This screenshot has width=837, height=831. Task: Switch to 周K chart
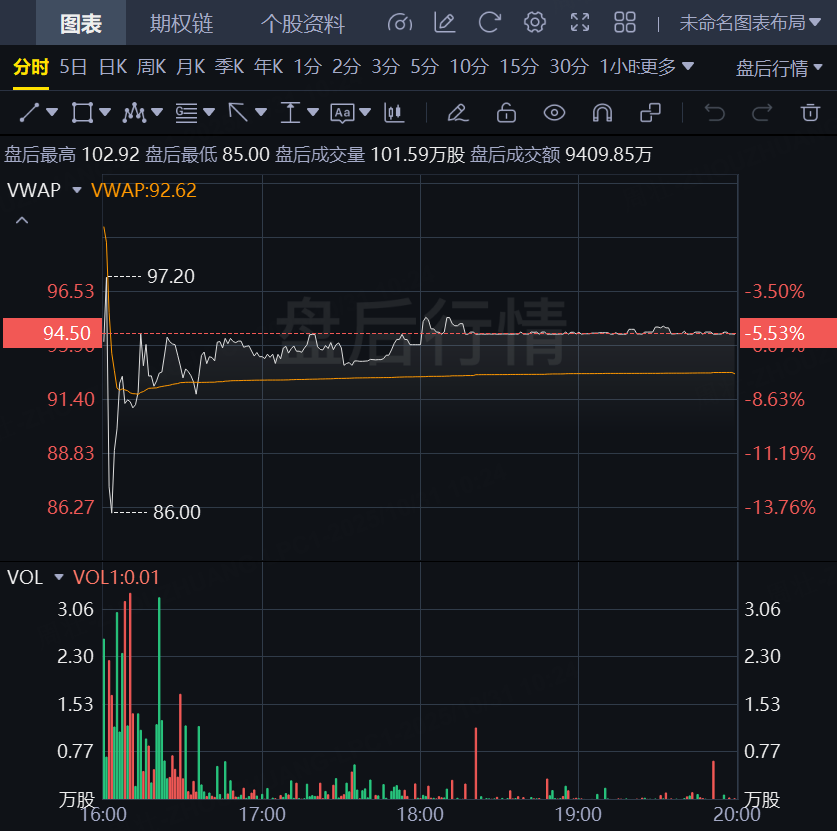(151, 67)
